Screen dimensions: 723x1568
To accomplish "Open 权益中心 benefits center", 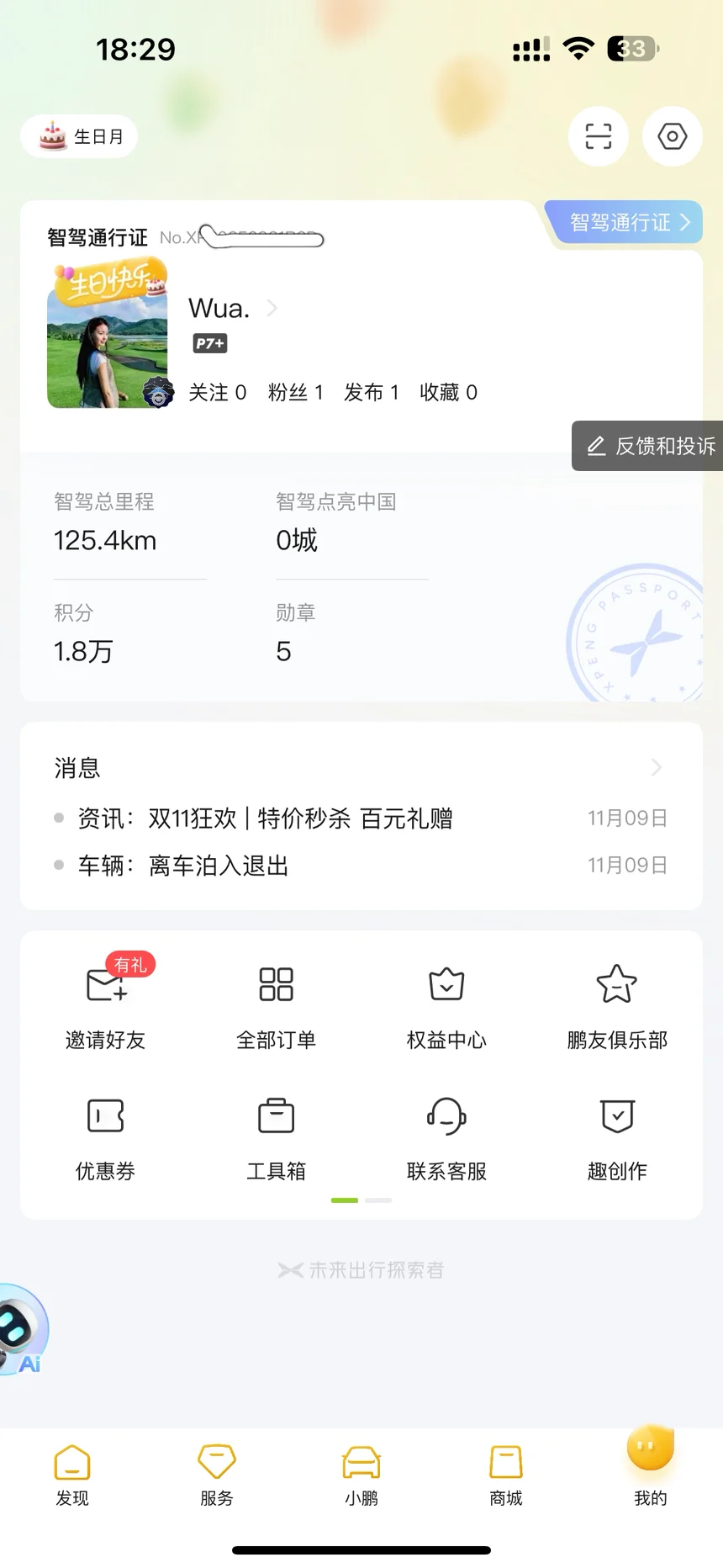I will click(x=446, y=1005).
